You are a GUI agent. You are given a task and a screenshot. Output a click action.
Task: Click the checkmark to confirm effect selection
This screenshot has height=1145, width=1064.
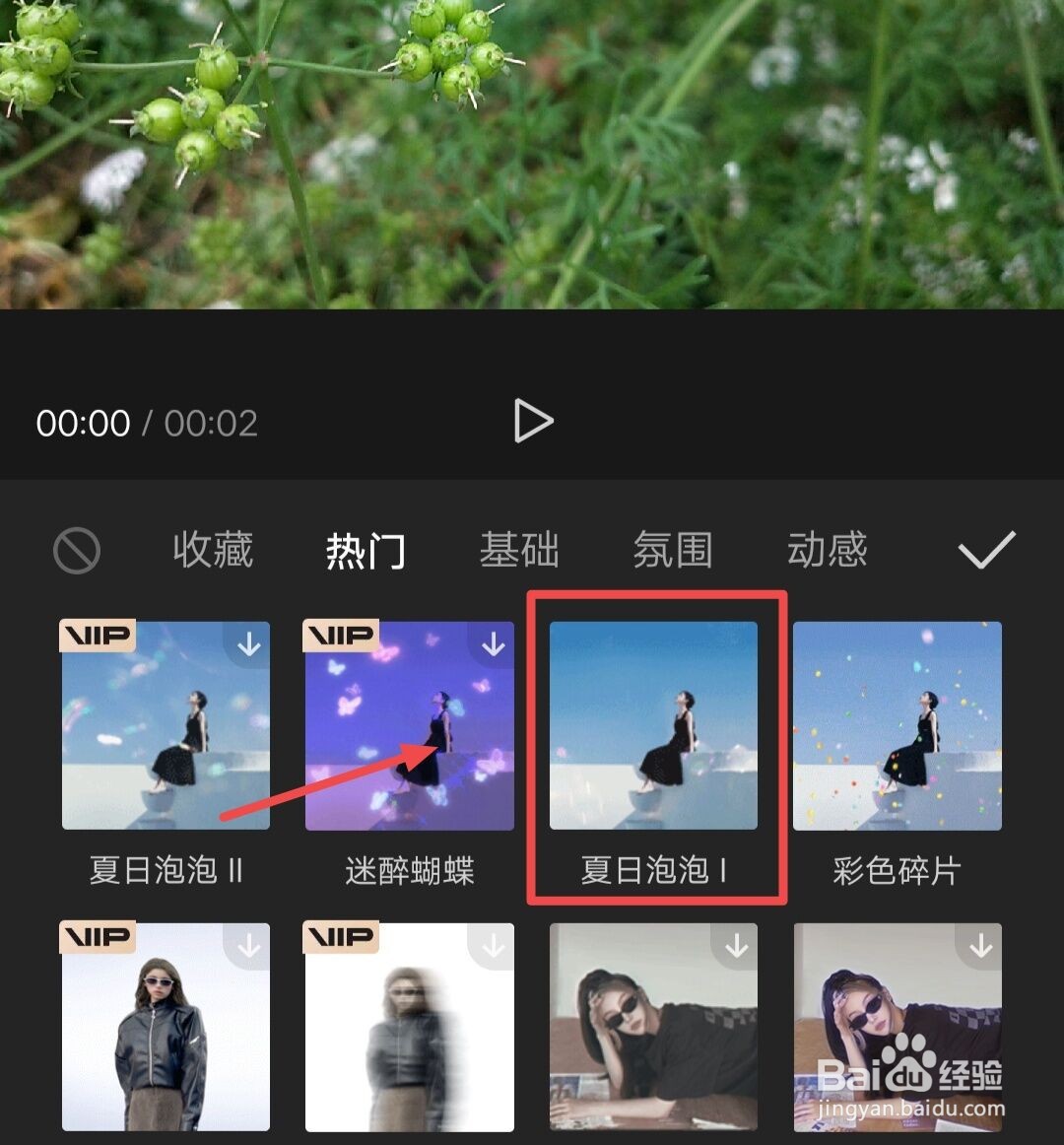coord(988,550)
